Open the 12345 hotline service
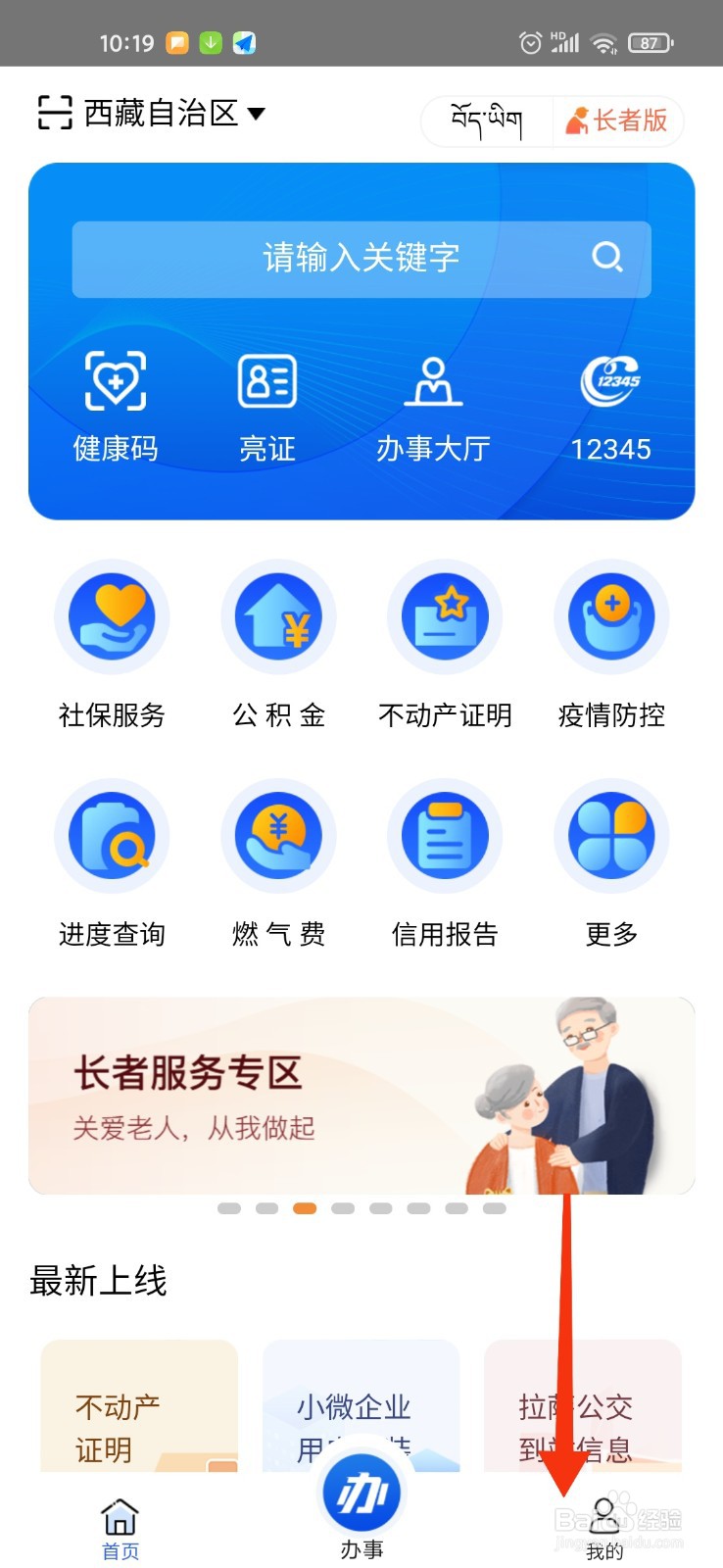 click(x=610, y=402)
